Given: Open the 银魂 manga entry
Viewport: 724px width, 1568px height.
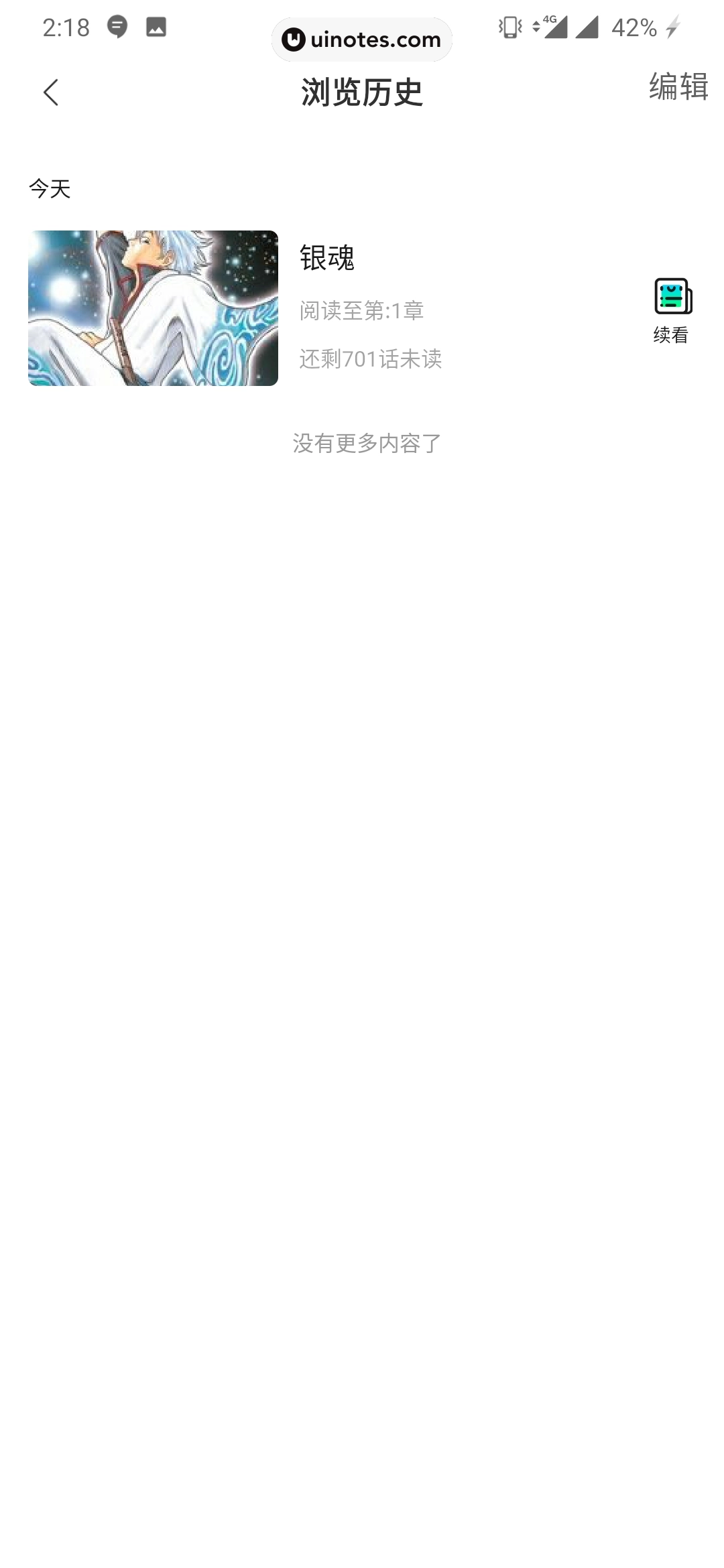Looking at the screenshot, I should [x=326, y=258].
